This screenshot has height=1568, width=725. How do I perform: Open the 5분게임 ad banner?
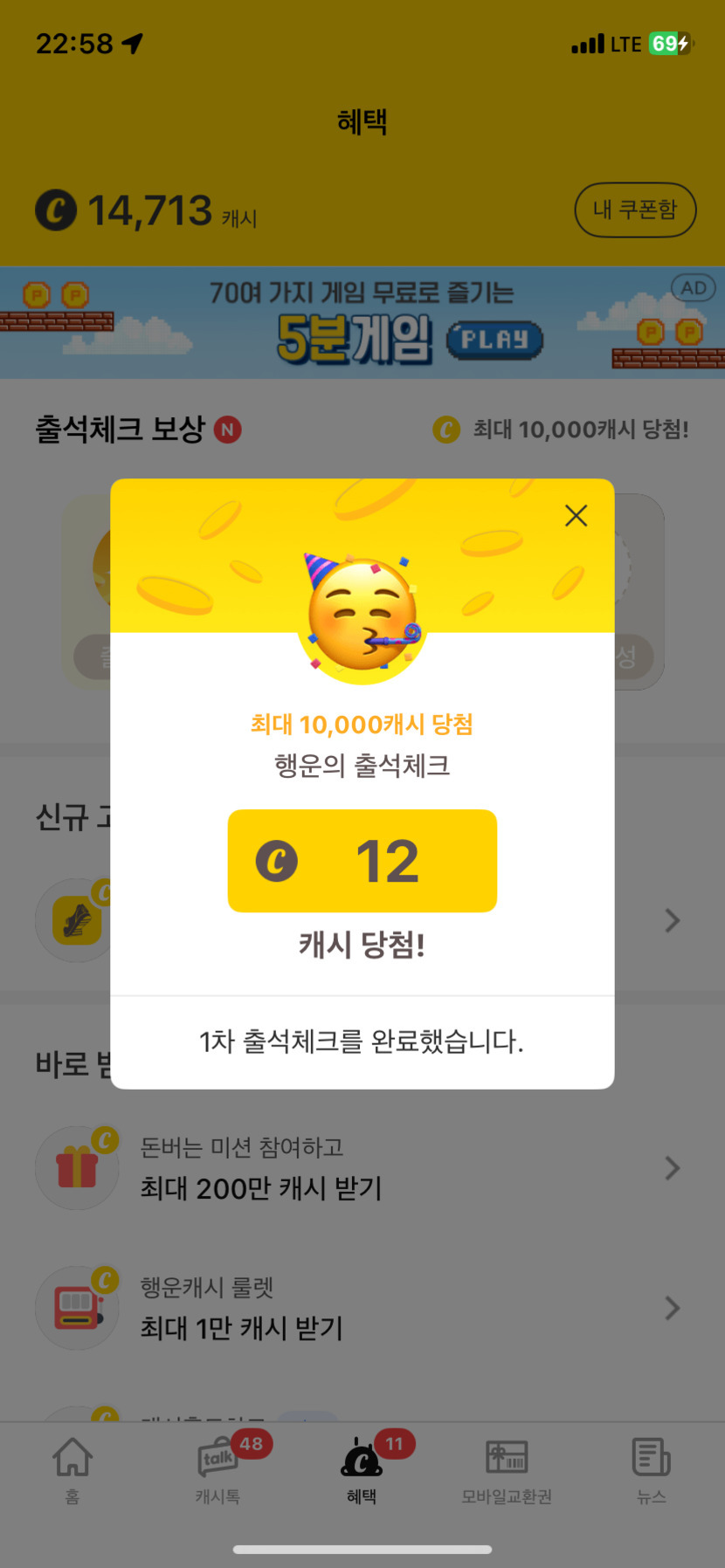click(x=362, y=324)
